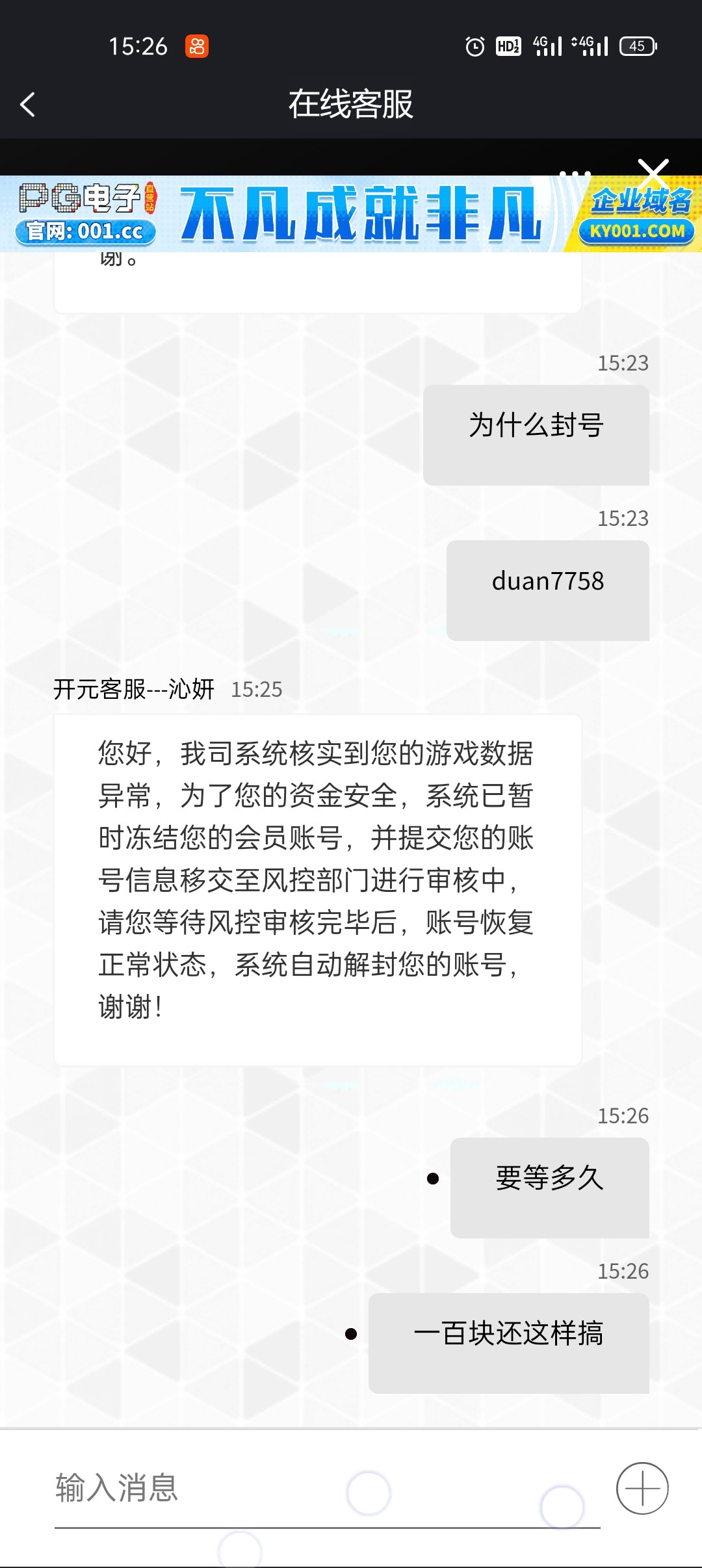Viewport: 702px width, 1568px height.
Task: Tap the 输入消息 message input field
Action: pyautogui.click(x=325, y=1489)
